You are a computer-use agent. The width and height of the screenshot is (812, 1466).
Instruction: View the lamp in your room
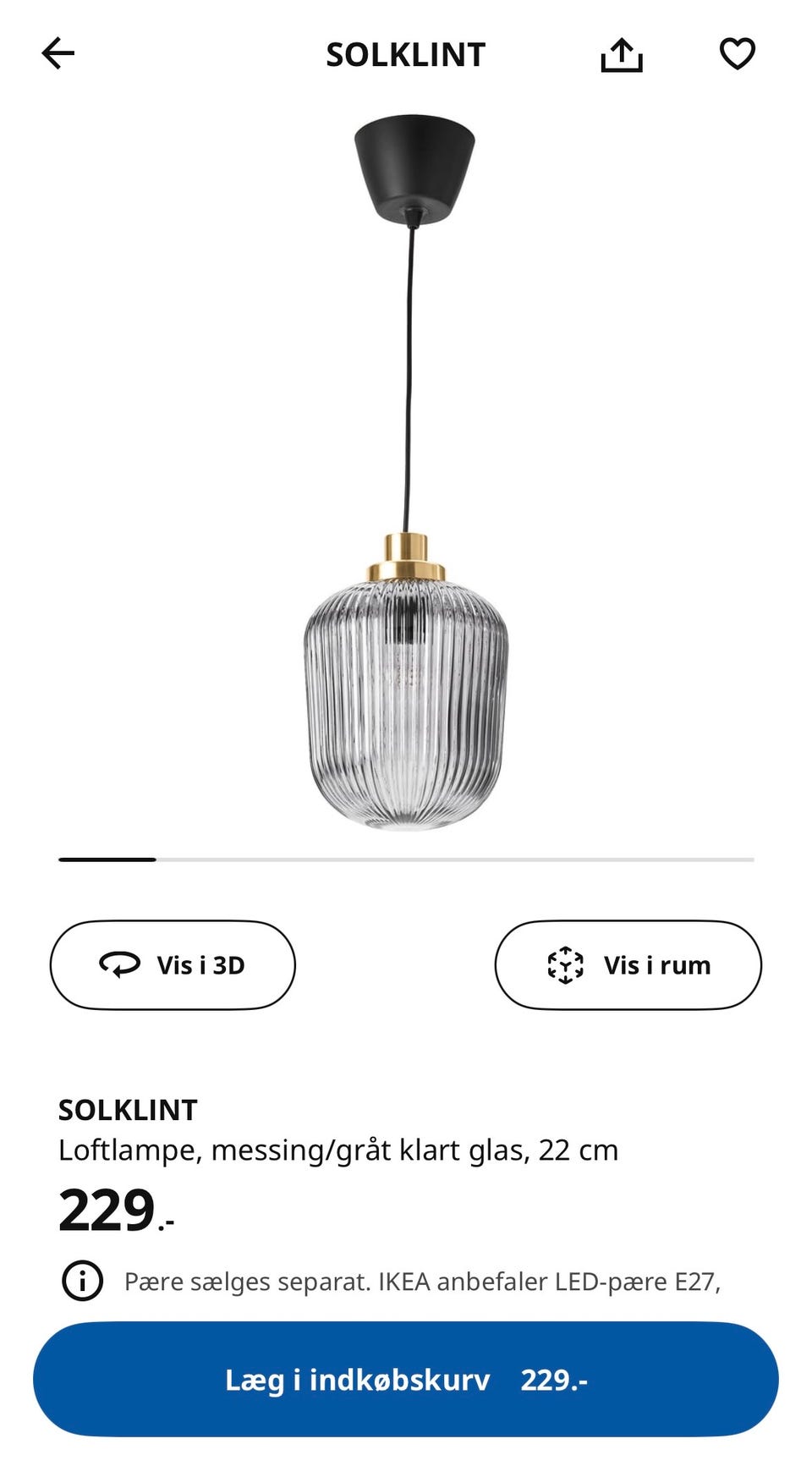[x=628, y=964]
